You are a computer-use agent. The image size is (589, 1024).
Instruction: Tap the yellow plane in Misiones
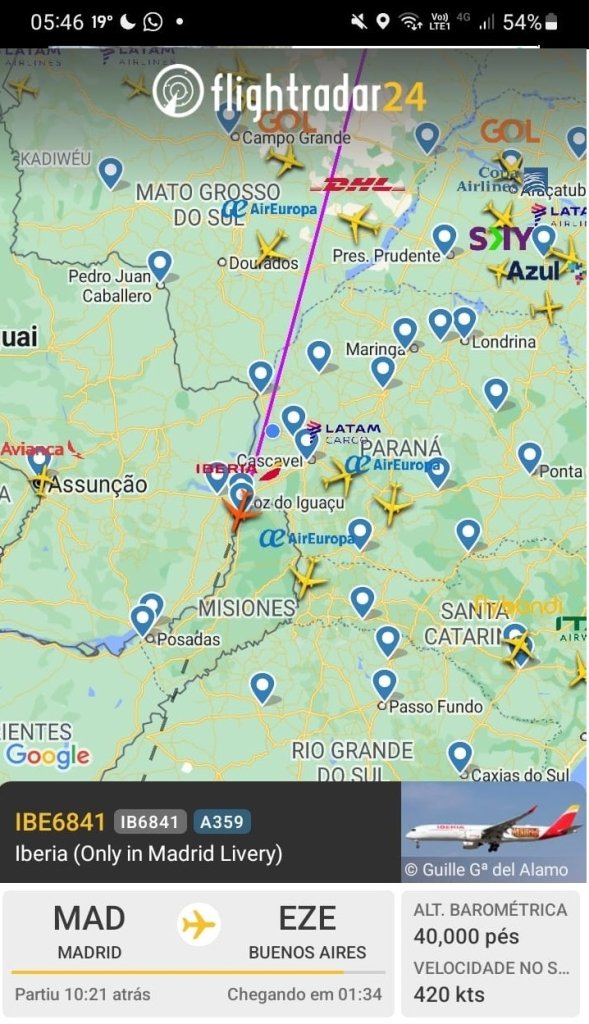point(306,577)
